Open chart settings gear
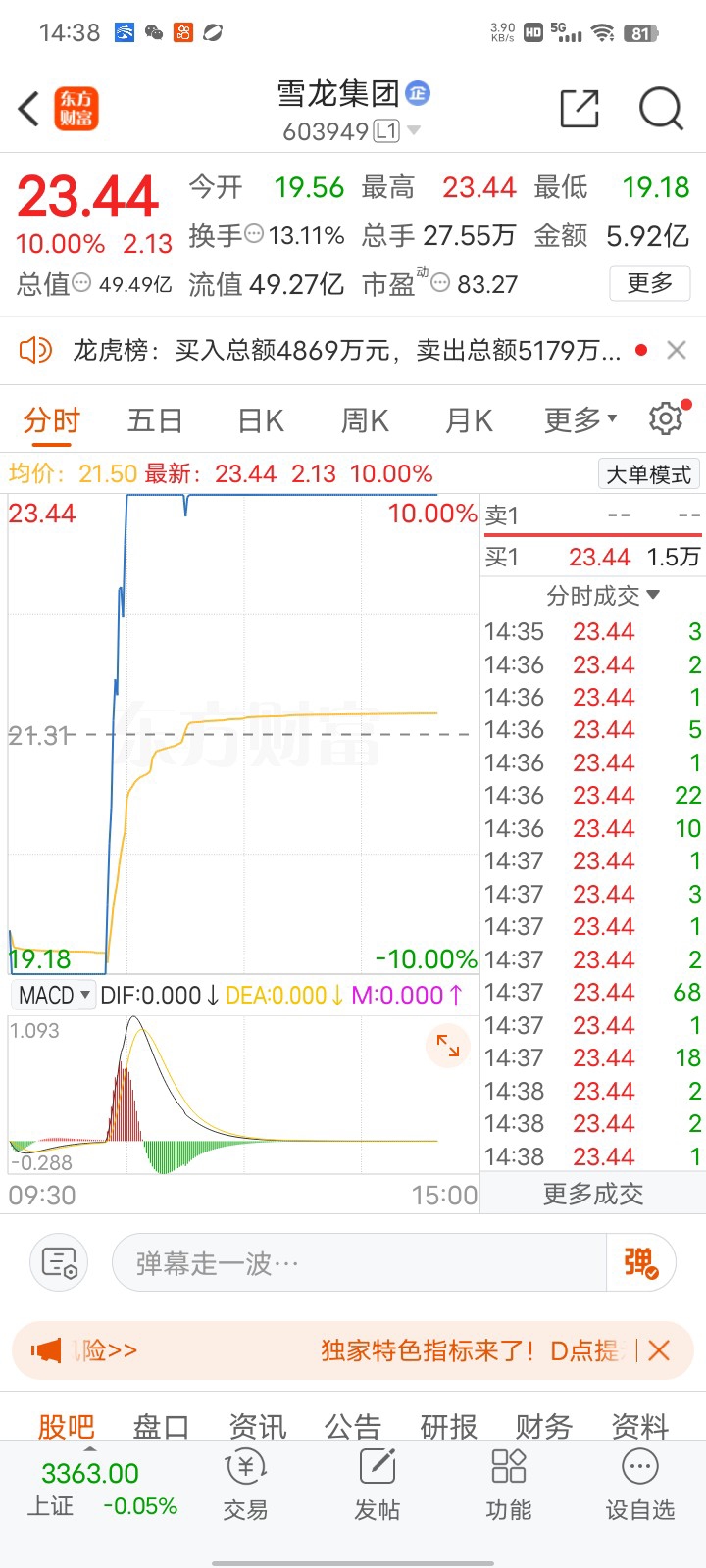This screenshot has height=1568, width=706. [666, 418]
